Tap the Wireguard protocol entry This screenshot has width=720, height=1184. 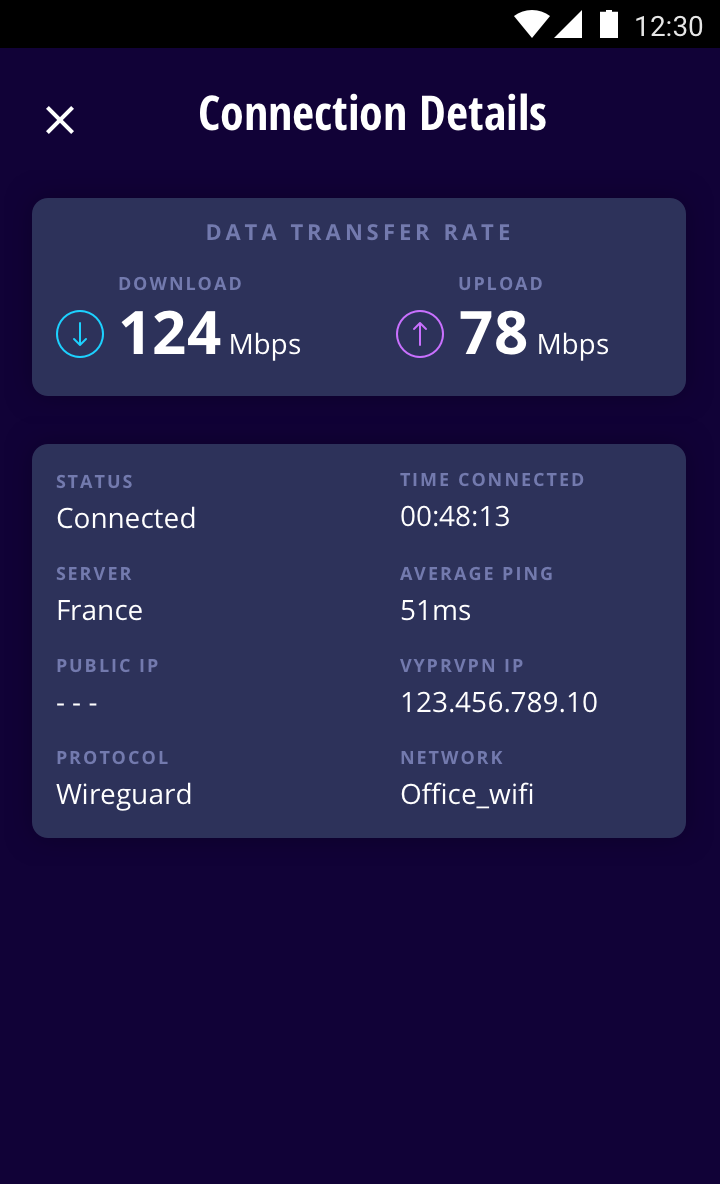click(124, 794)
